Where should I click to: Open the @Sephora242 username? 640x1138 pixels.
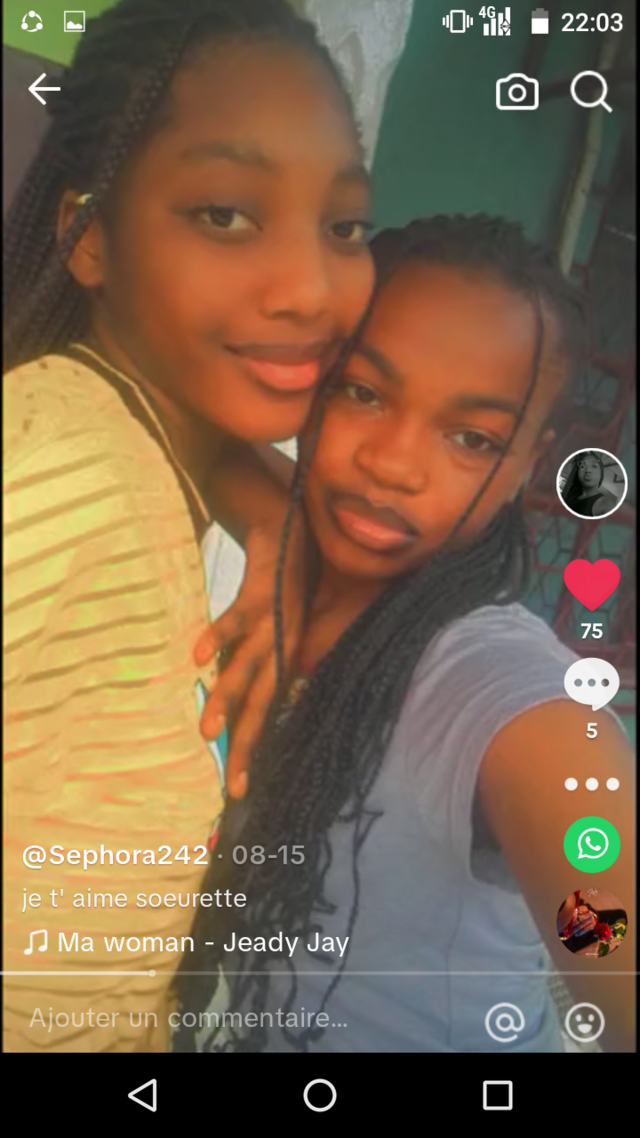pos(115,856)
